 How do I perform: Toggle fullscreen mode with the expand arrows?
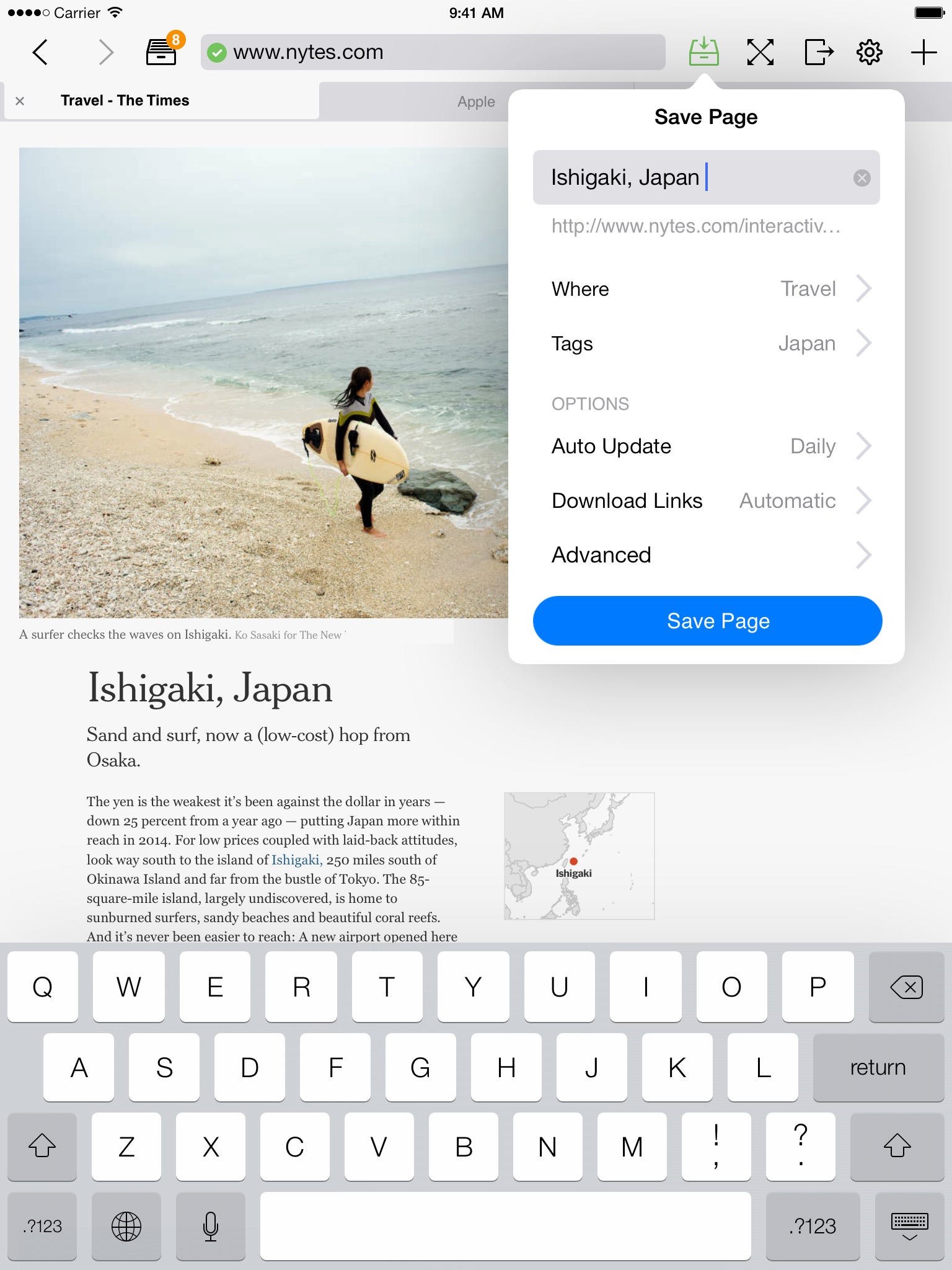[760, 52]
